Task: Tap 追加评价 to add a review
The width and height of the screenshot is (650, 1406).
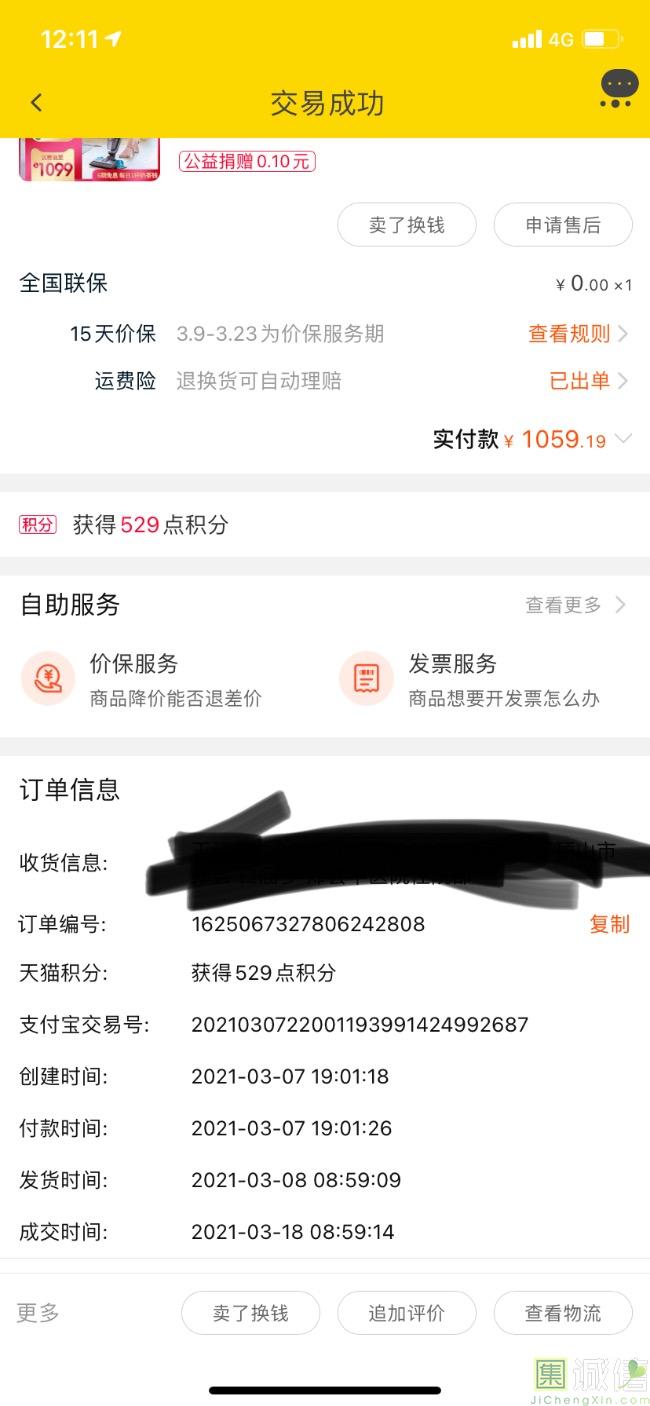Action: (406, 1313)
